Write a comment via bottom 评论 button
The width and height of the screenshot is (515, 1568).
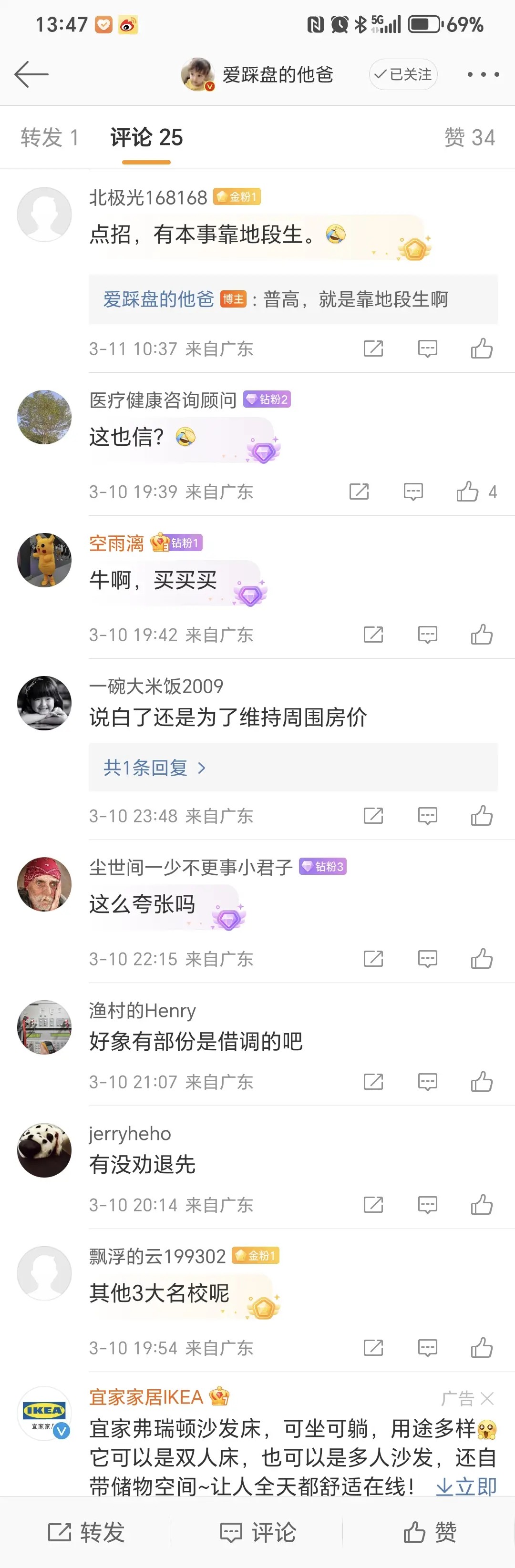pos(257,1531)
